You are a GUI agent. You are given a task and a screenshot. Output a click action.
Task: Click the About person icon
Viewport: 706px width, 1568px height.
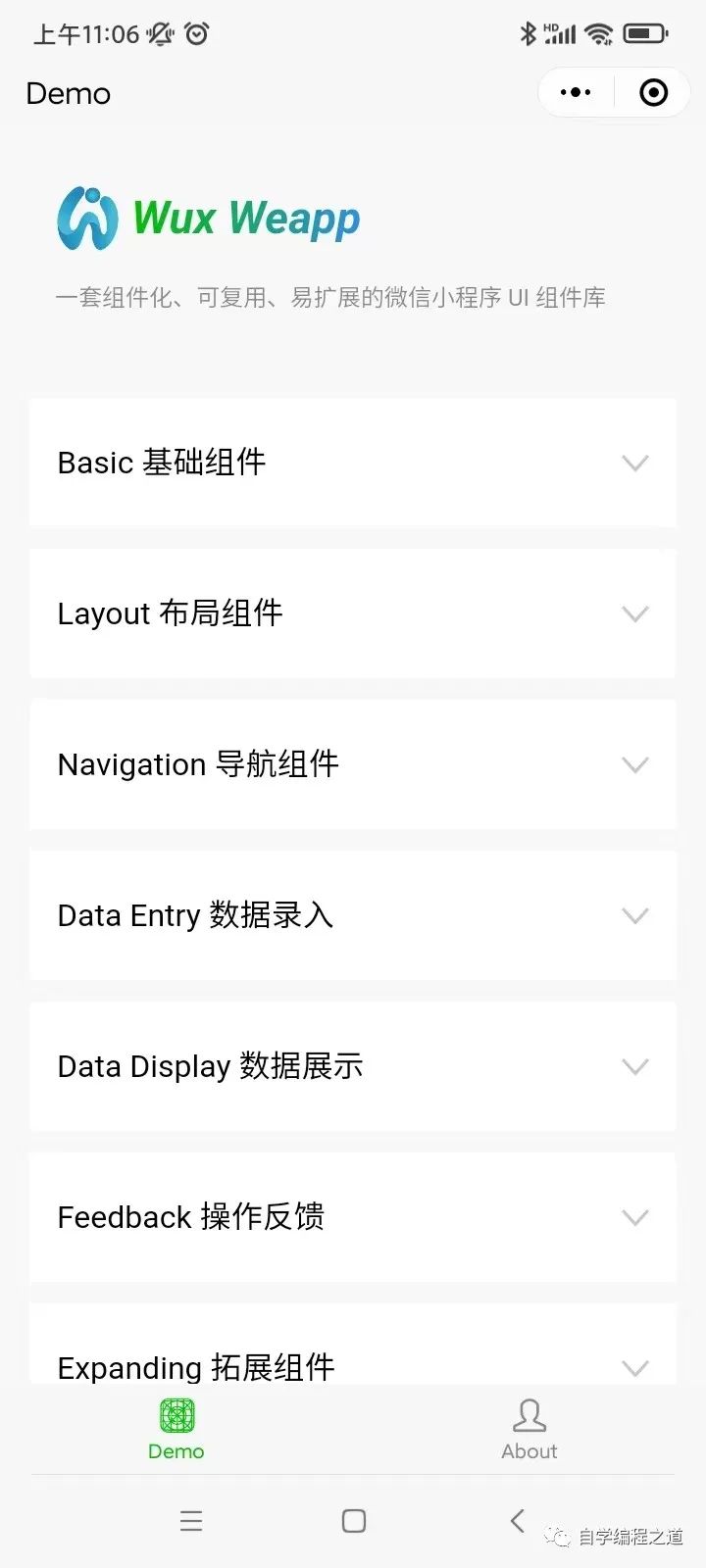(529, 1414)
